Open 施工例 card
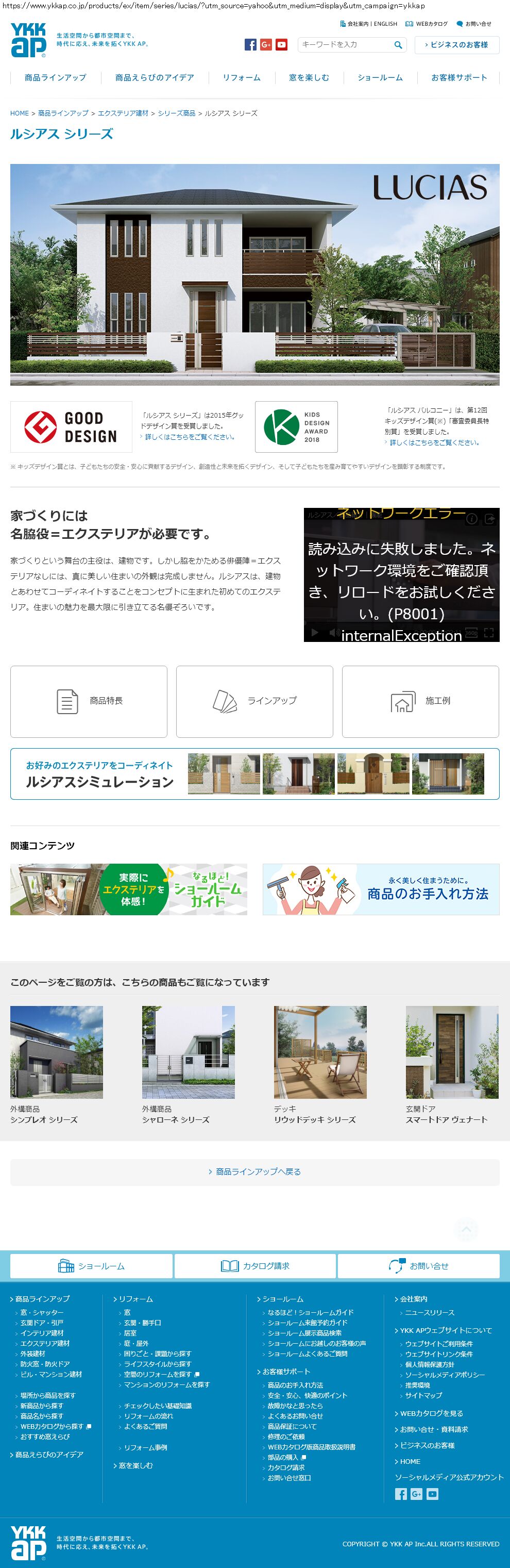This screenshot has height=1568, width=510. [x=420, y=701]
